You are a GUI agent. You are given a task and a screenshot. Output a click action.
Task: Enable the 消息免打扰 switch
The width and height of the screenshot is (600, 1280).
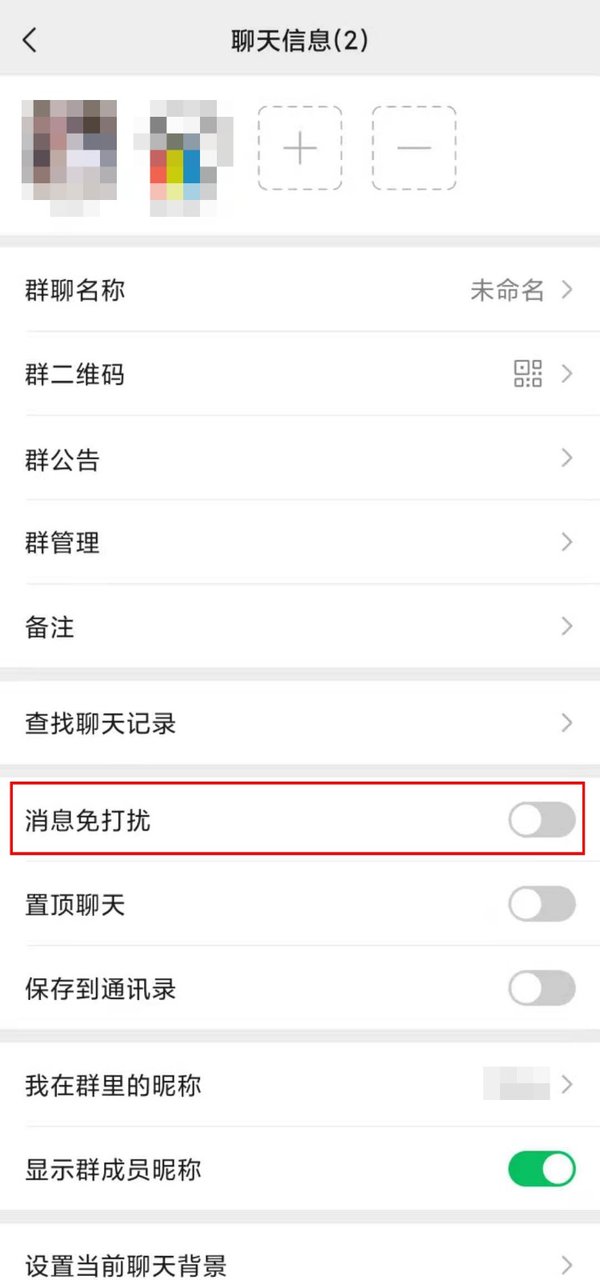coord(541,820)
